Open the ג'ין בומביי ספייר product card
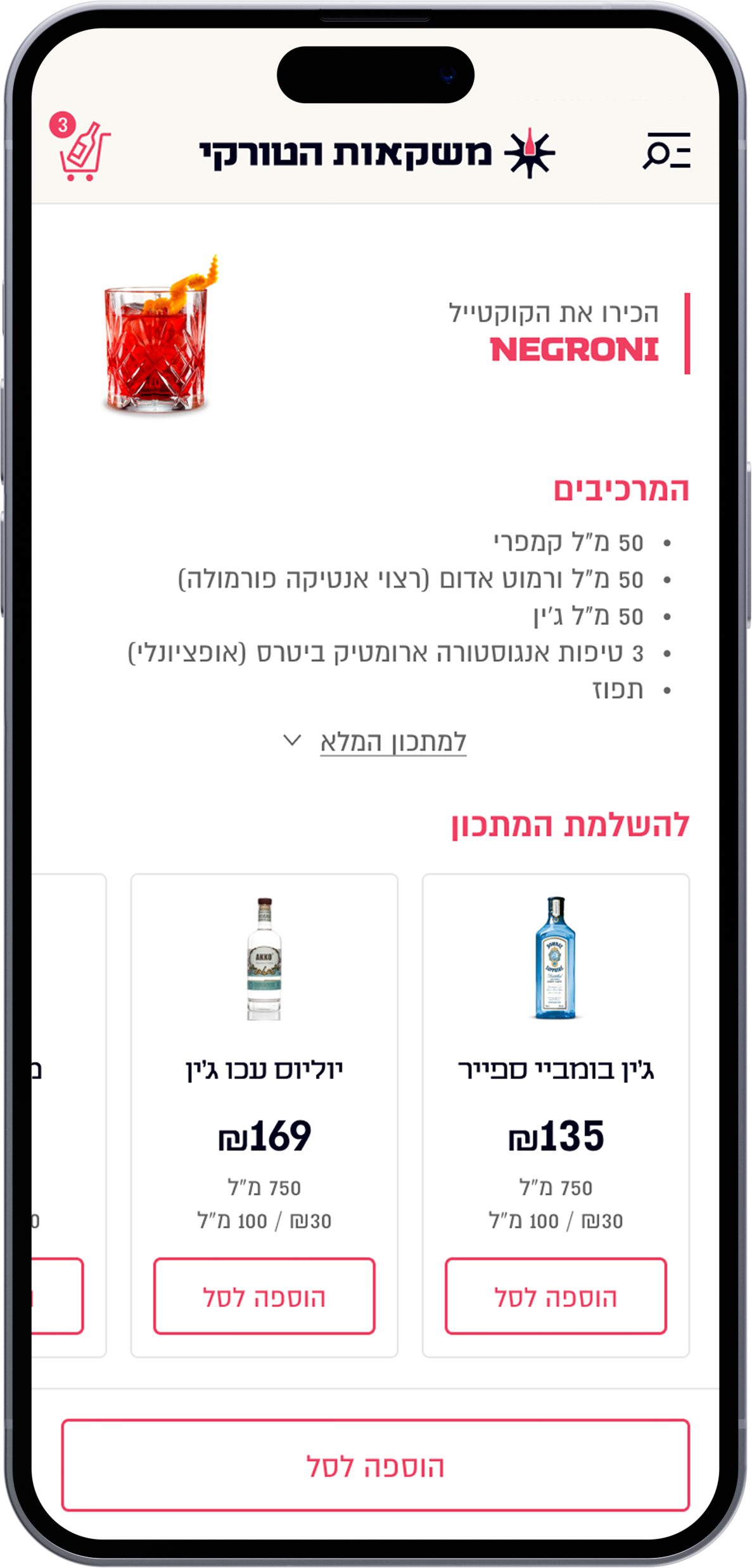752x1568 pixels. pos(556,1115)
